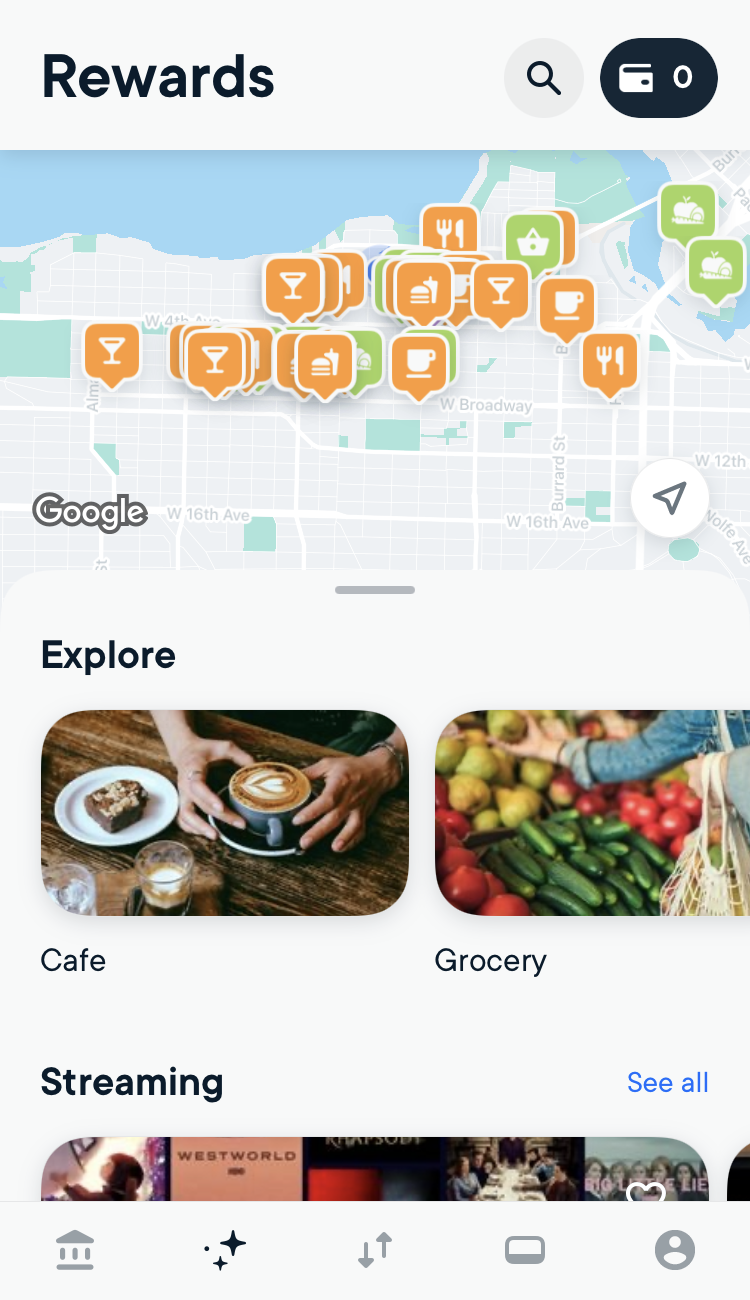Open the Cafe category thumbnail
The image size is (750, 1300).
coord(224,813)
